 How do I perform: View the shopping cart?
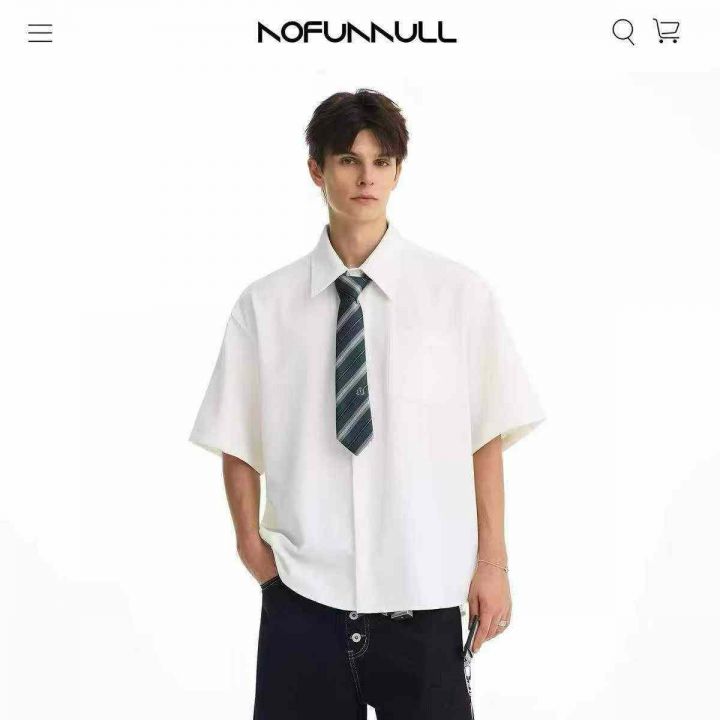coord(666,31)
